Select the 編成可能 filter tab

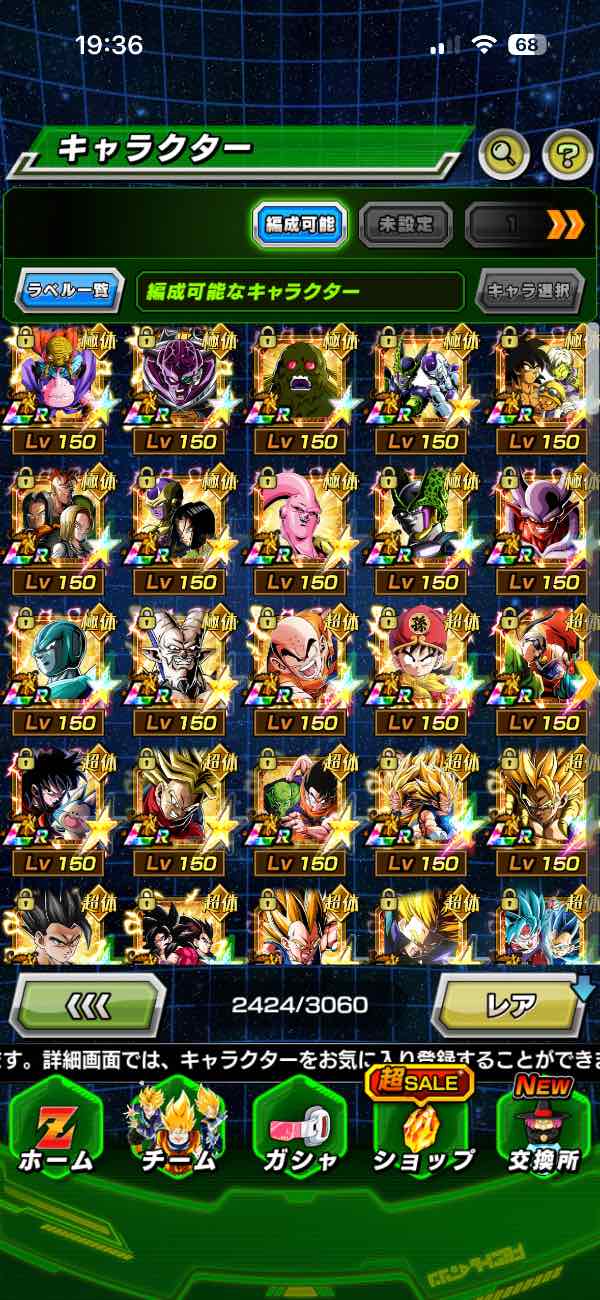point(300,225)
